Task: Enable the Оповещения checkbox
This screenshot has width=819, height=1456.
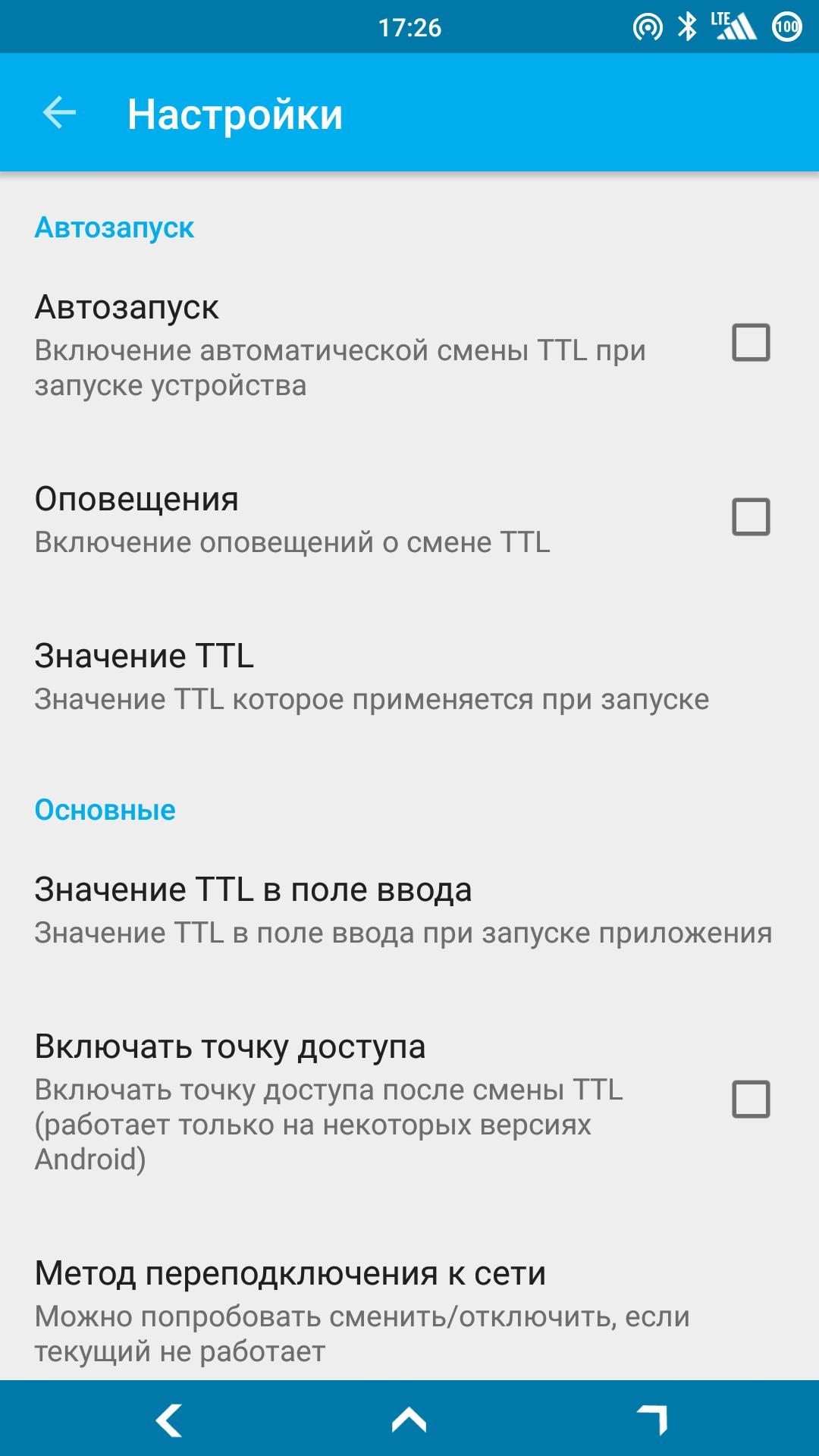Action: [752, 517]
